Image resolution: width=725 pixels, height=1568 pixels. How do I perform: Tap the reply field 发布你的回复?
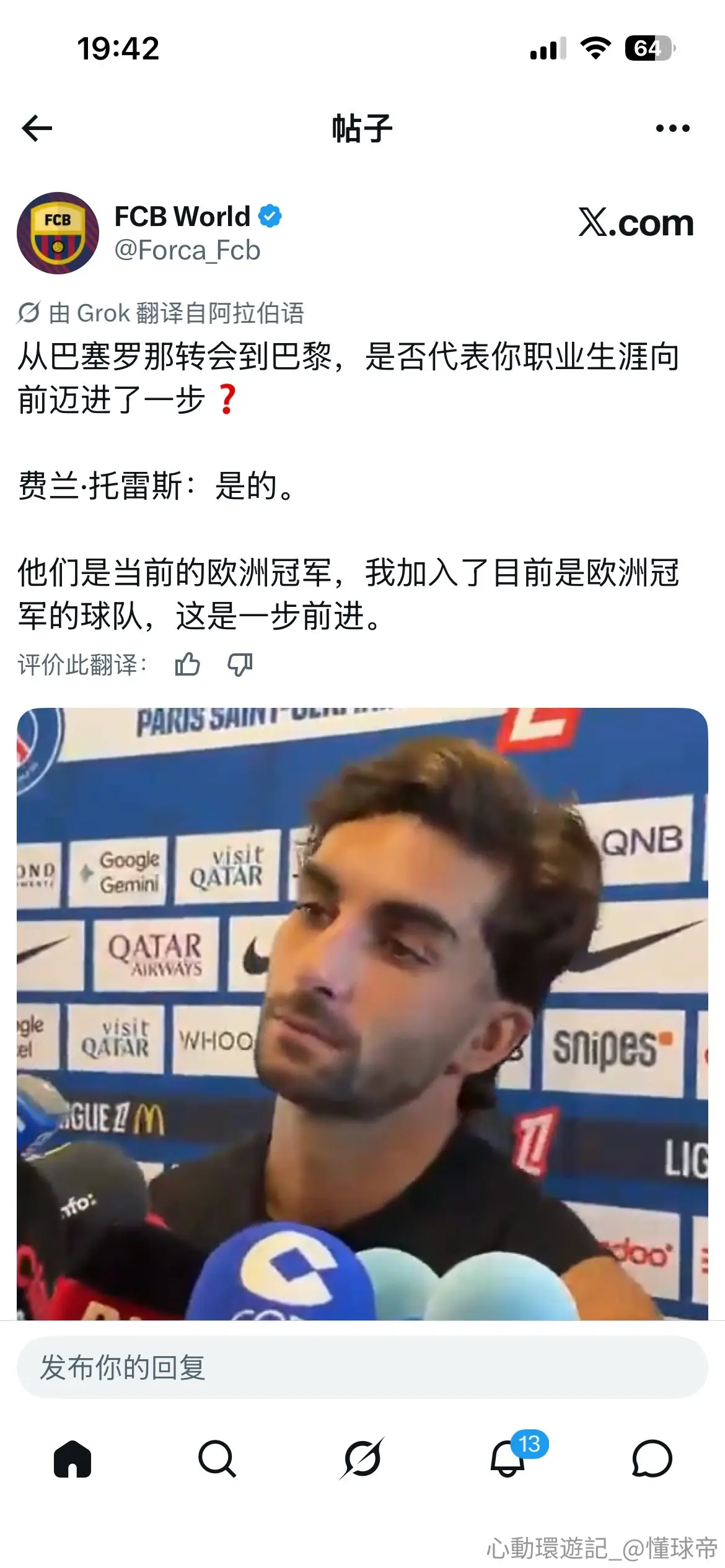coord(362,1367)
